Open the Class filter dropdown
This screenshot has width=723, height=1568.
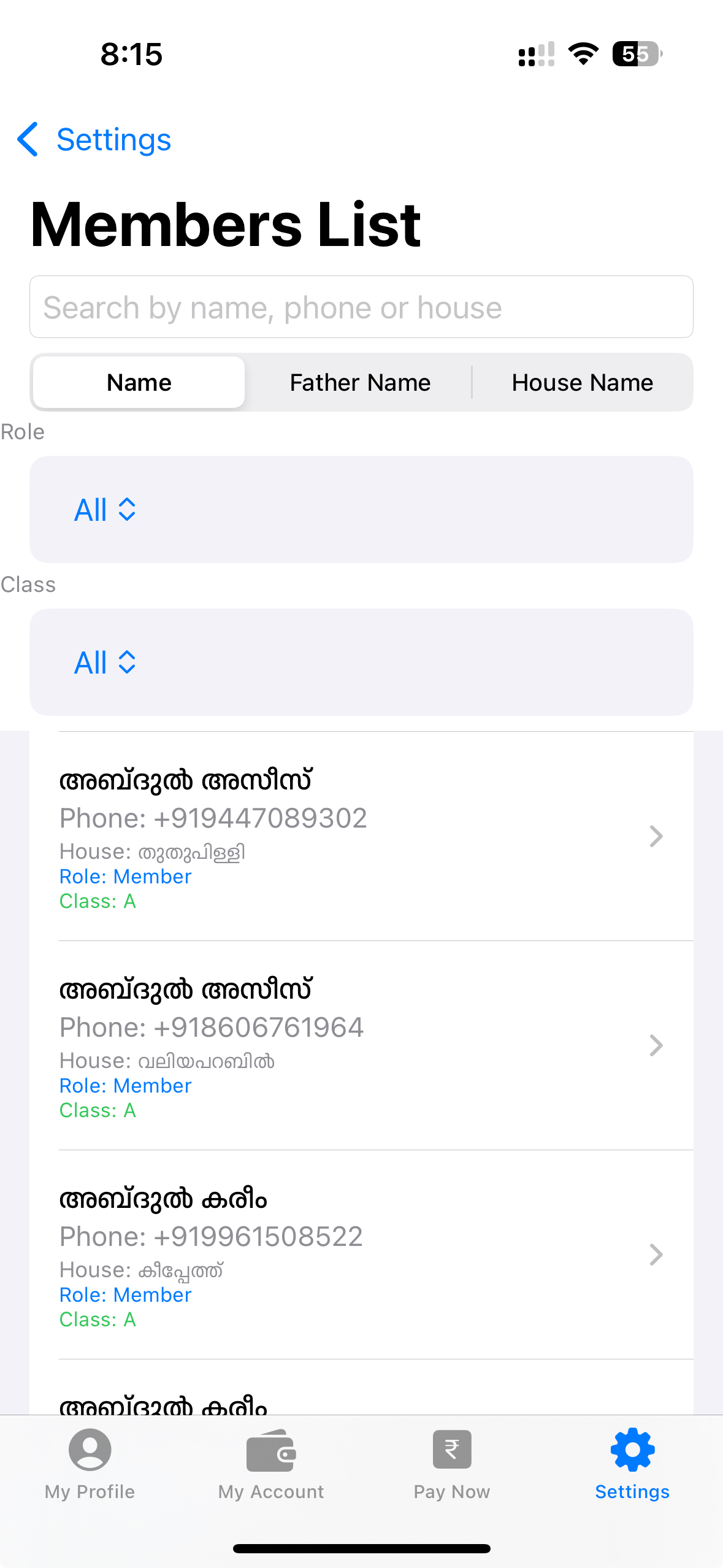click(x=105, y=663)
